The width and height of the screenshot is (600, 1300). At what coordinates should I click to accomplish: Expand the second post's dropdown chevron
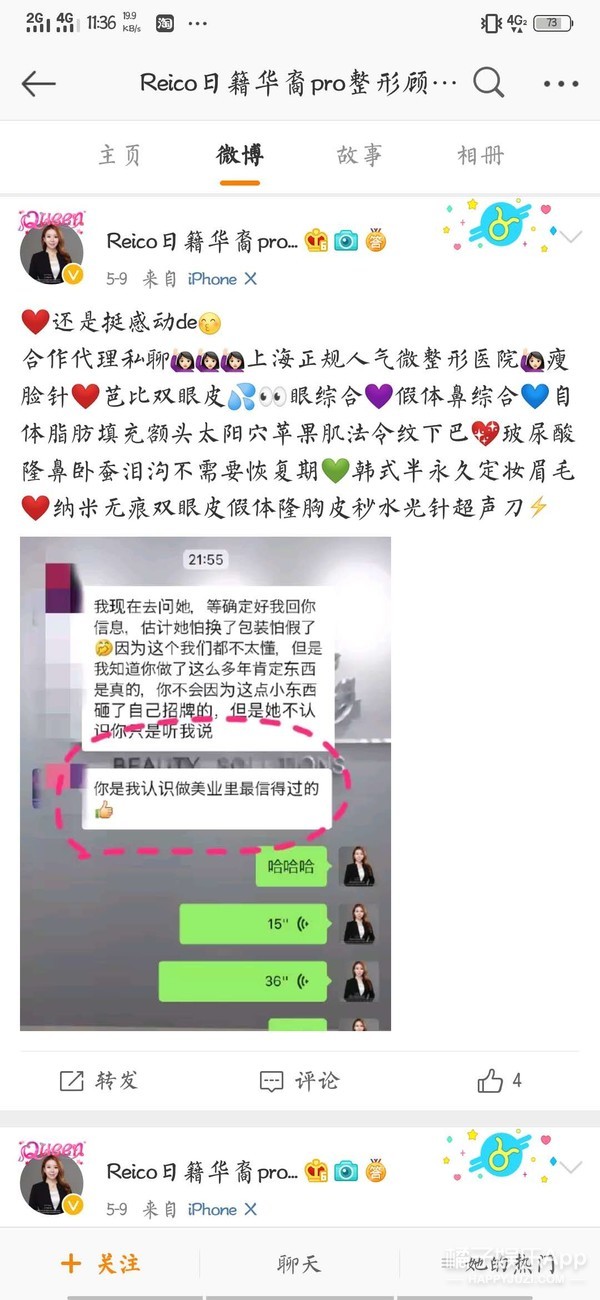[571, 1168]
